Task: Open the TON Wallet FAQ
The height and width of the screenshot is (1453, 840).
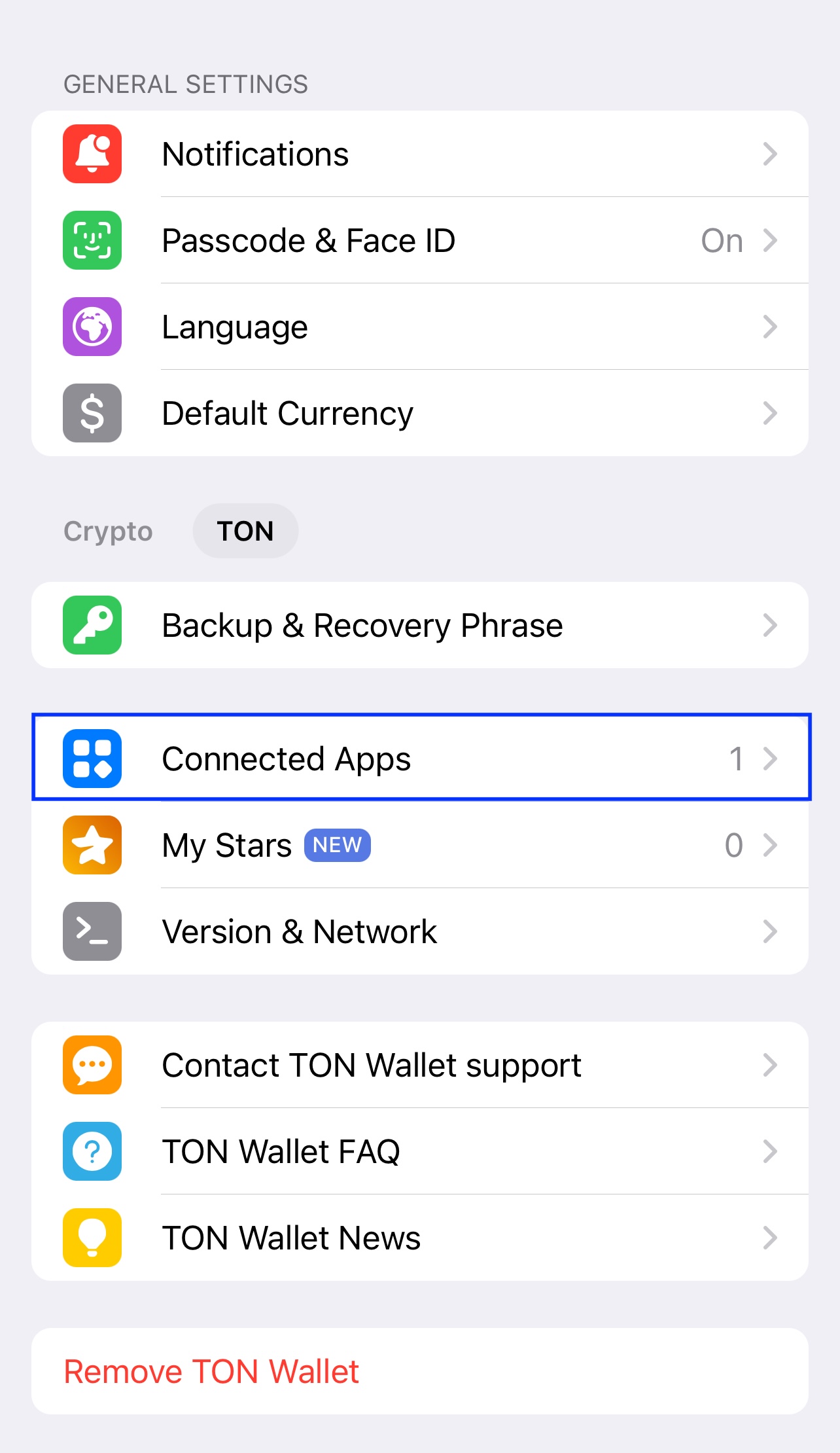Action: pyautogui.click(x=420, y=1151)
